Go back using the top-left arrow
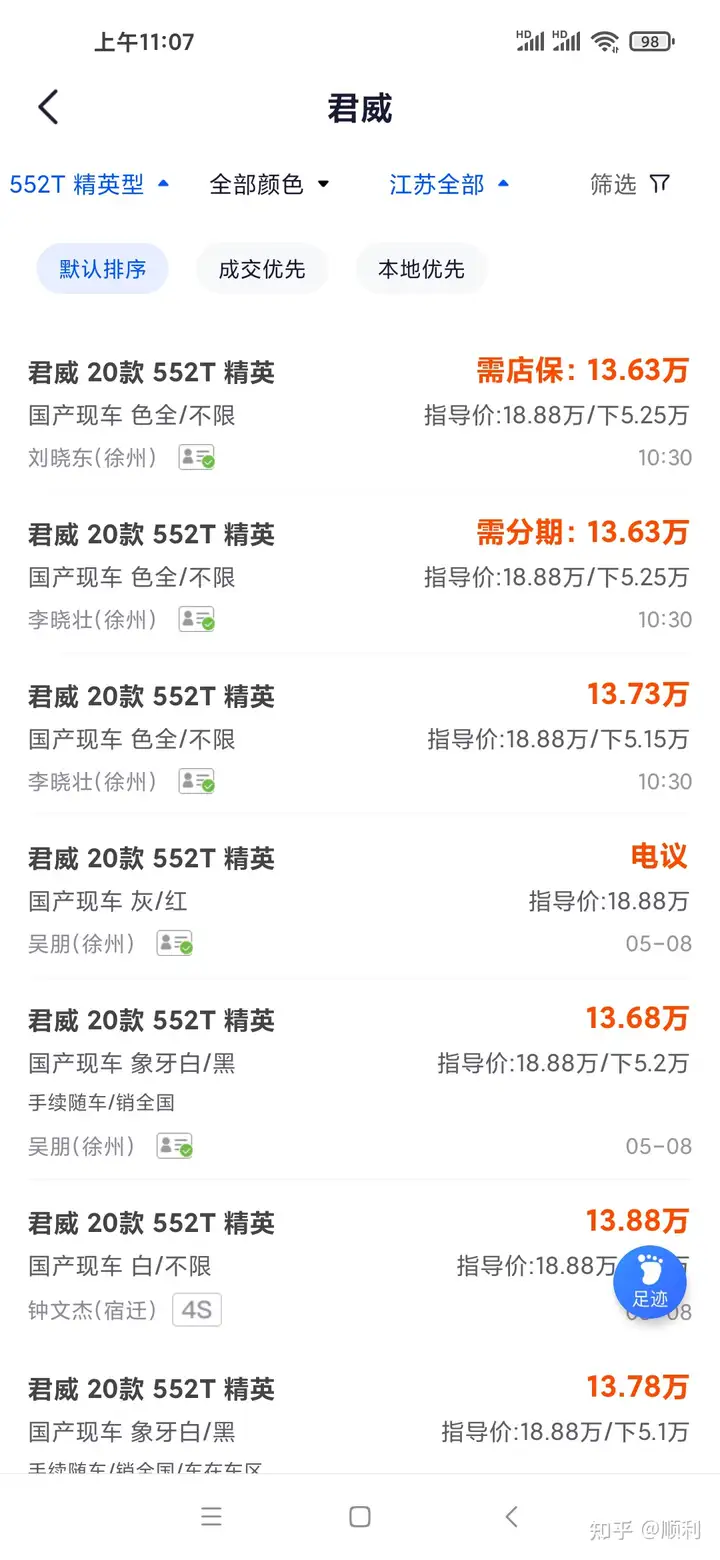 point(48,107)
